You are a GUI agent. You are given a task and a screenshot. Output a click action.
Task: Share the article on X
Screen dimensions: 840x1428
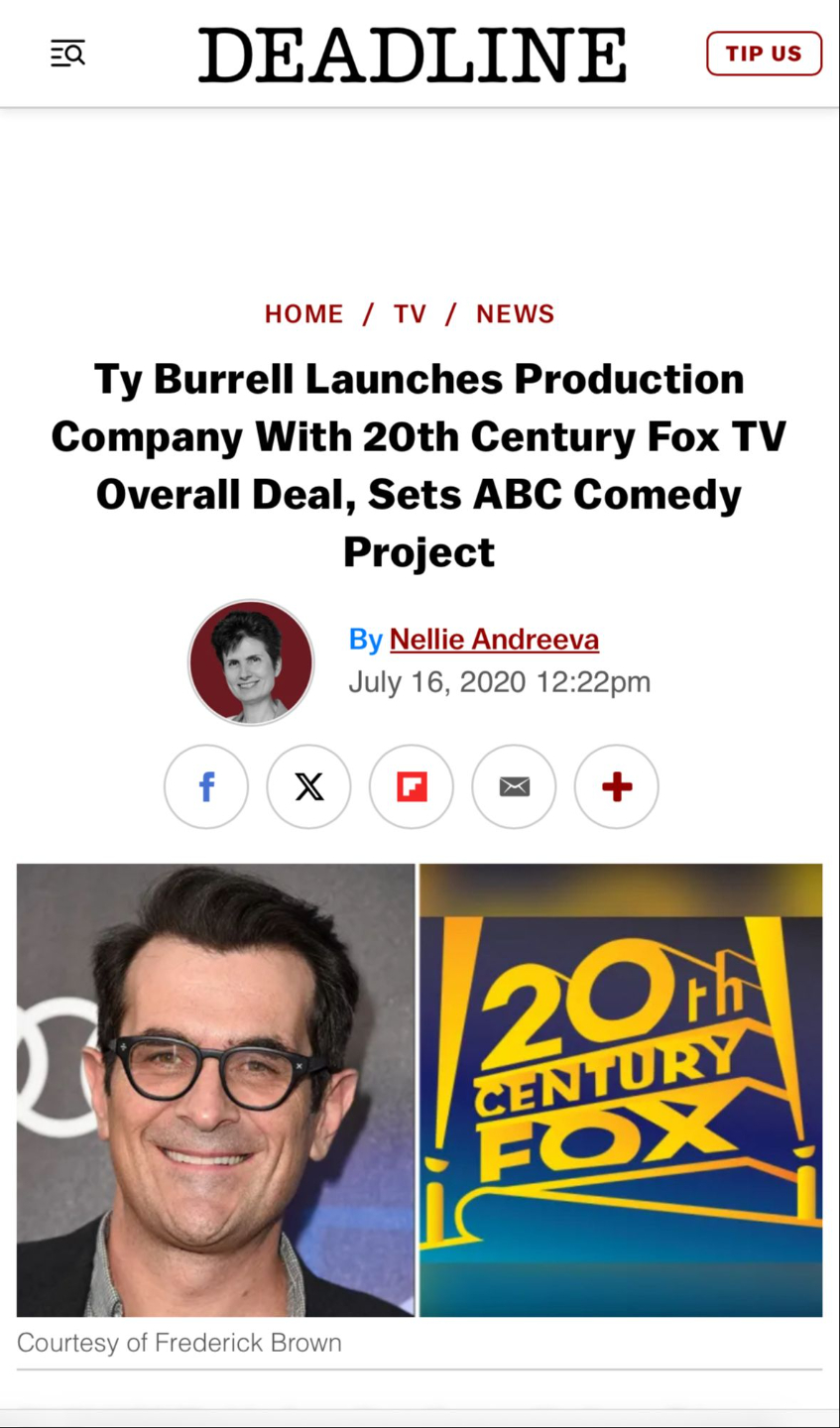click(x=308, y=786)
